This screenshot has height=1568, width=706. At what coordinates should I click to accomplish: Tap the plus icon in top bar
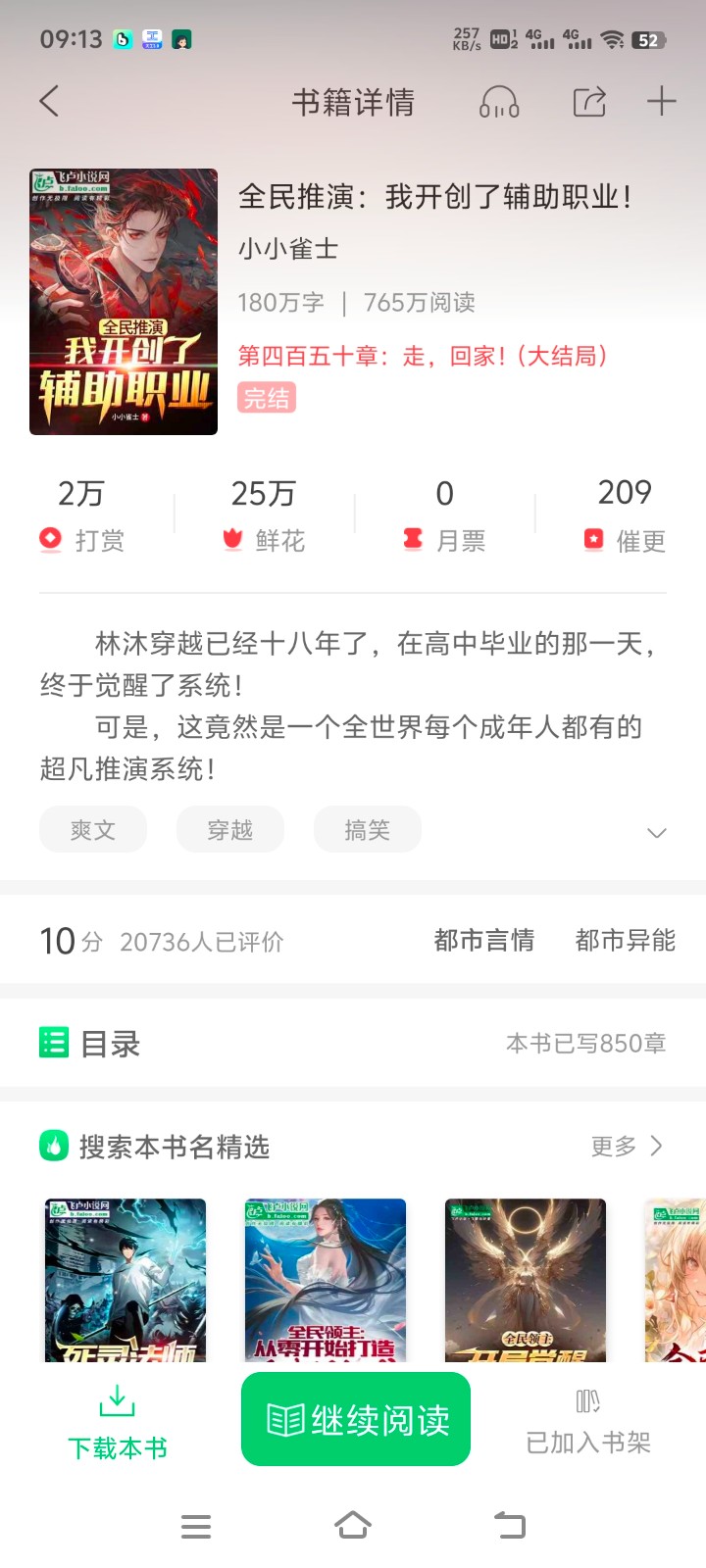point(662,101)
